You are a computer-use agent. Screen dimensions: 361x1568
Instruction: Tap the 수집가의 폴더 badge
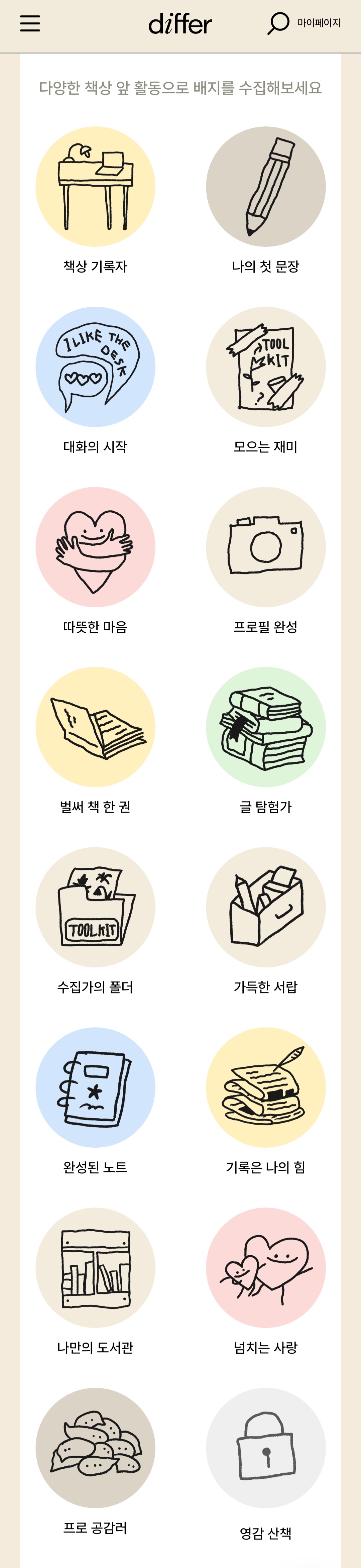[96, 907]
